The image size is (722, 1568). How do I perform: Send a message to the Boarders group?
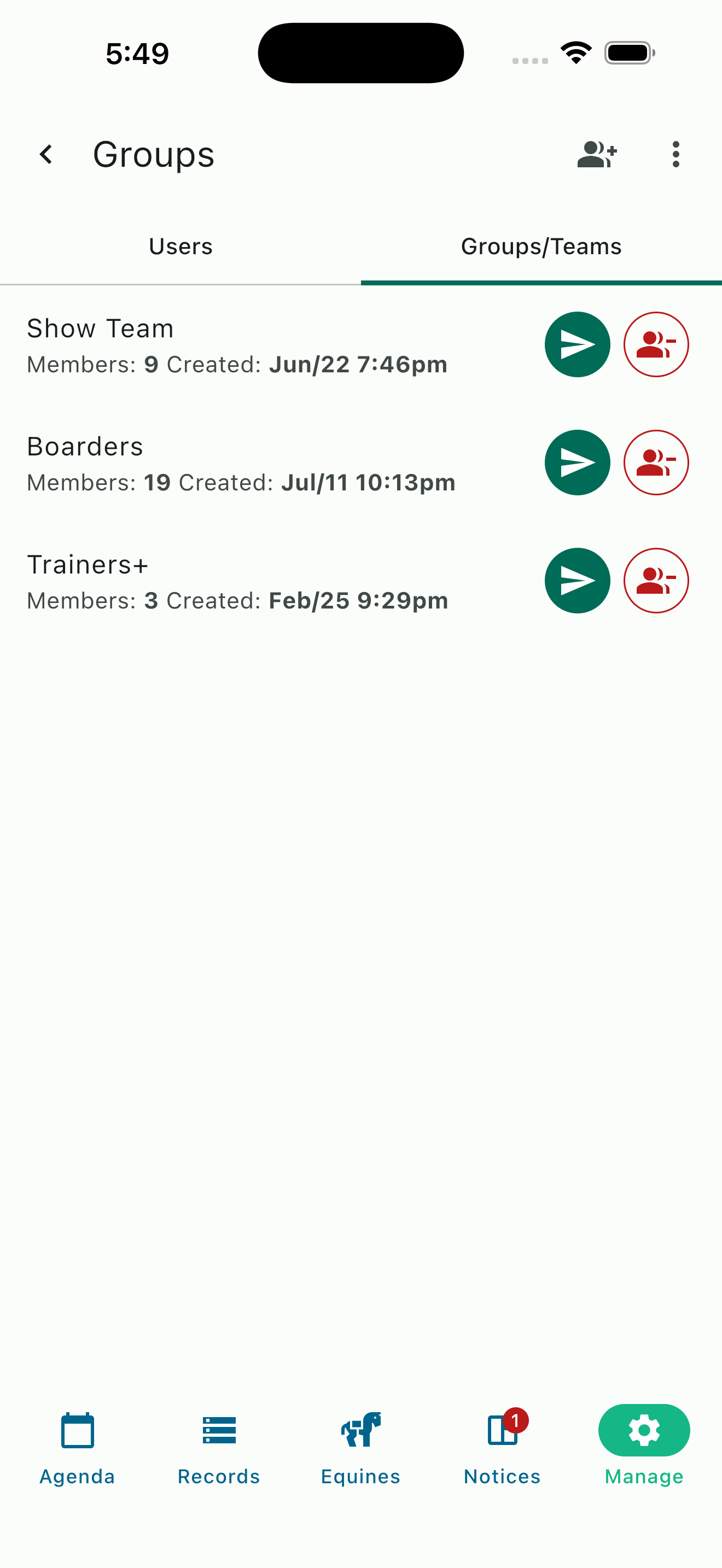click(x=577, y=462)
